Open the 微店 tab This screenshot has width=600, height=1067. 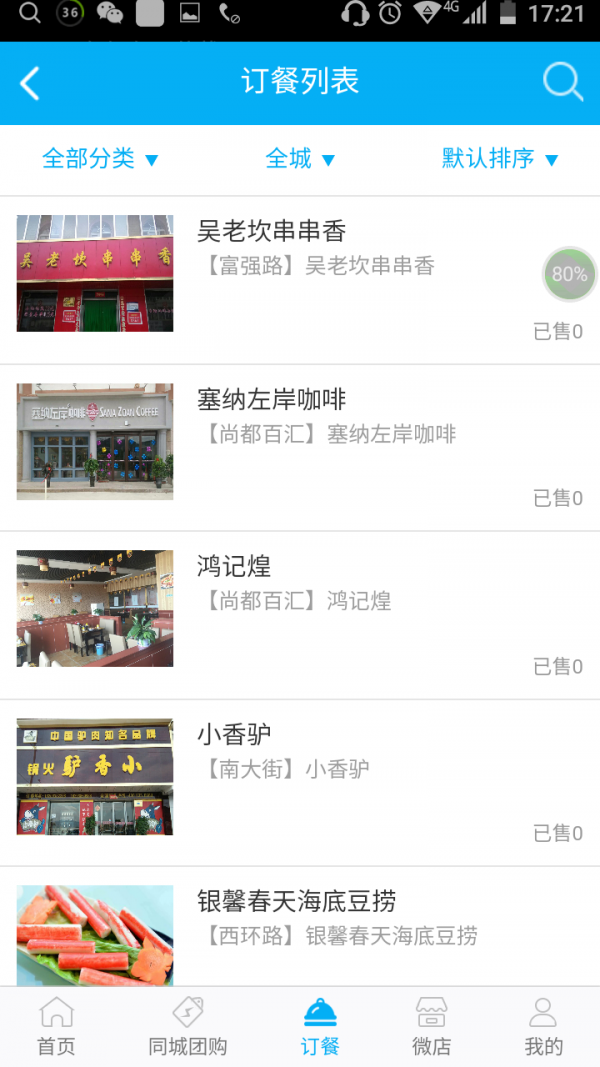(431, 1027)
